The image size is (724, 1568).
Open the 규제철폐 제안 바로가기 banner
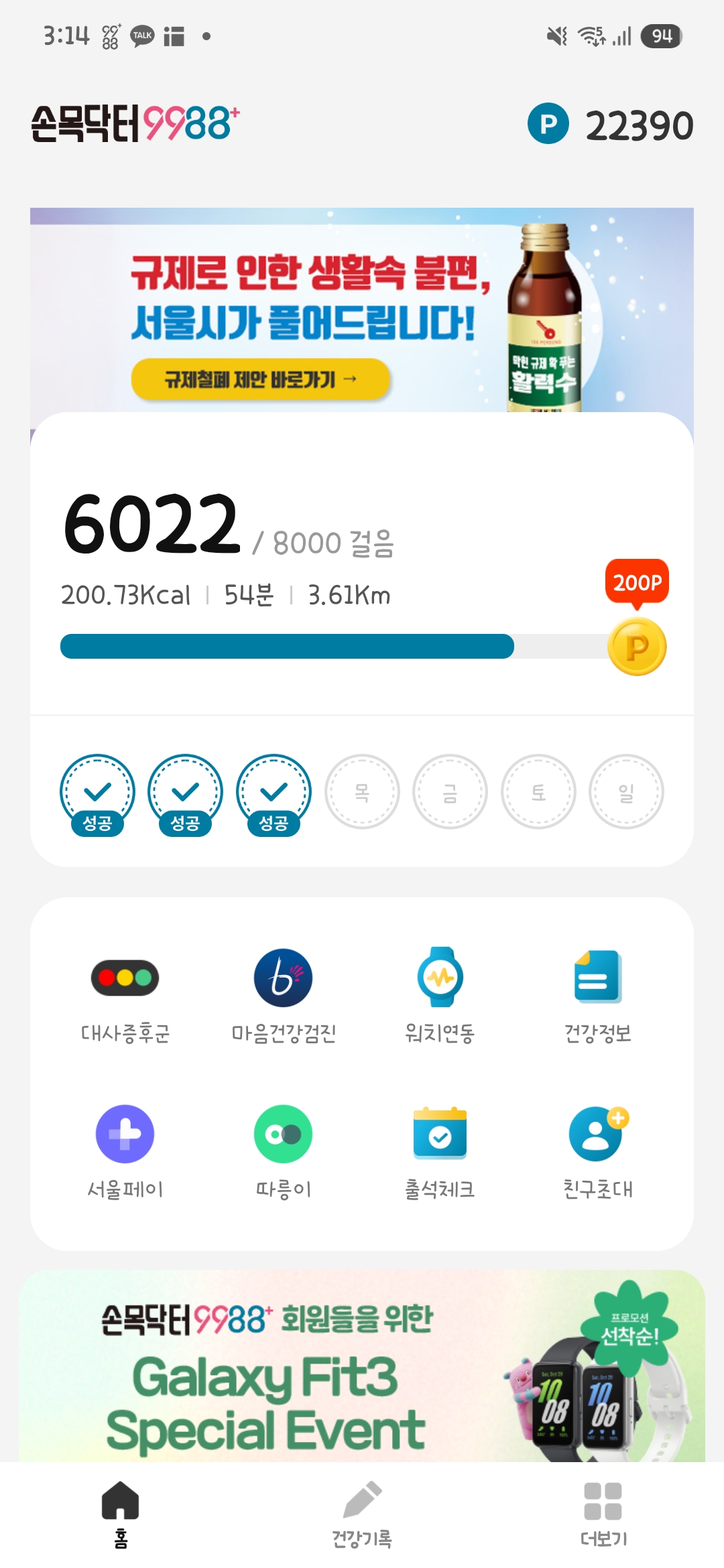[x=260, y=379]
